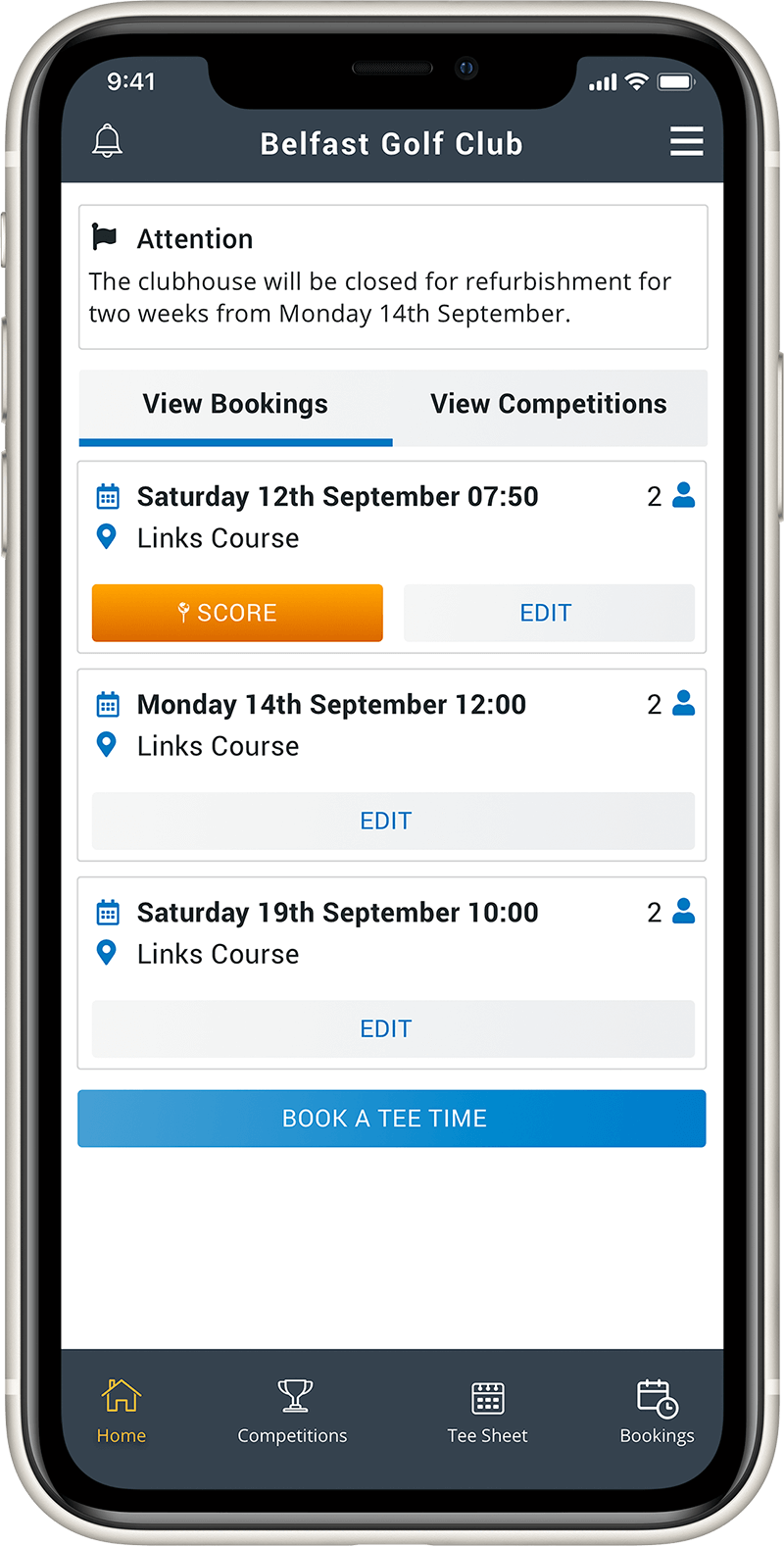Image resolution: width=784 pixels, height=1546 pixels.
Task: Open the hamburger menu
Action: (686, 142)
